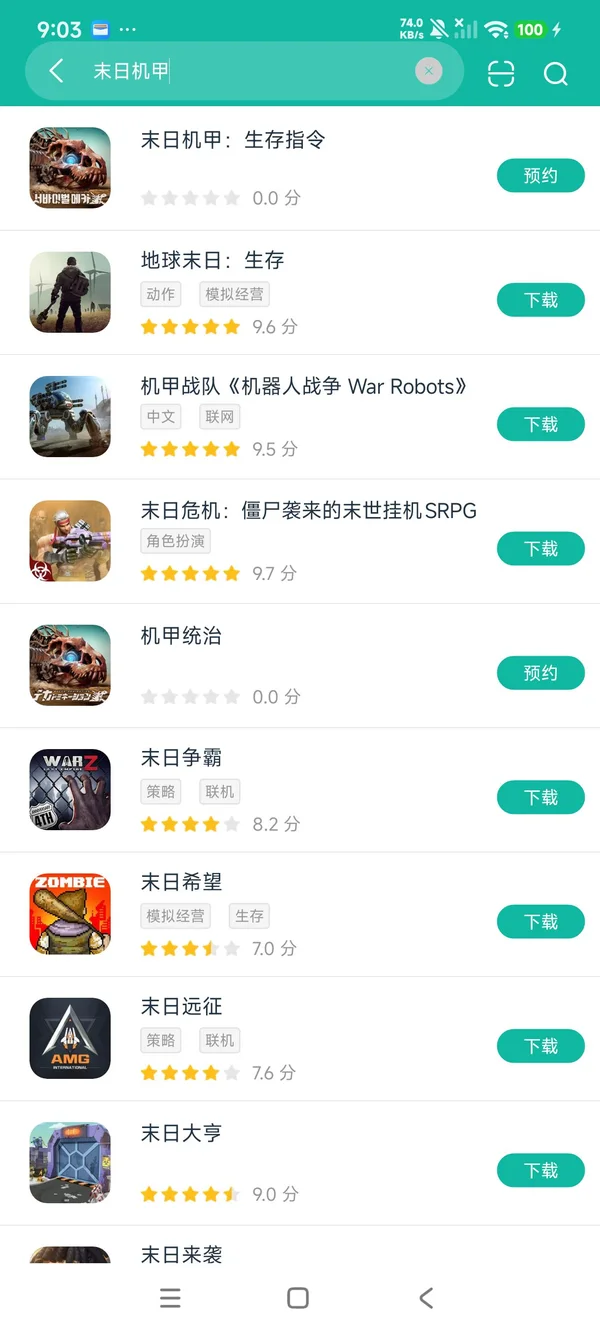Reserve 末日机甲：生存指令 with 预约
The width and height of the screenshot is (600, 1333).
540,176
